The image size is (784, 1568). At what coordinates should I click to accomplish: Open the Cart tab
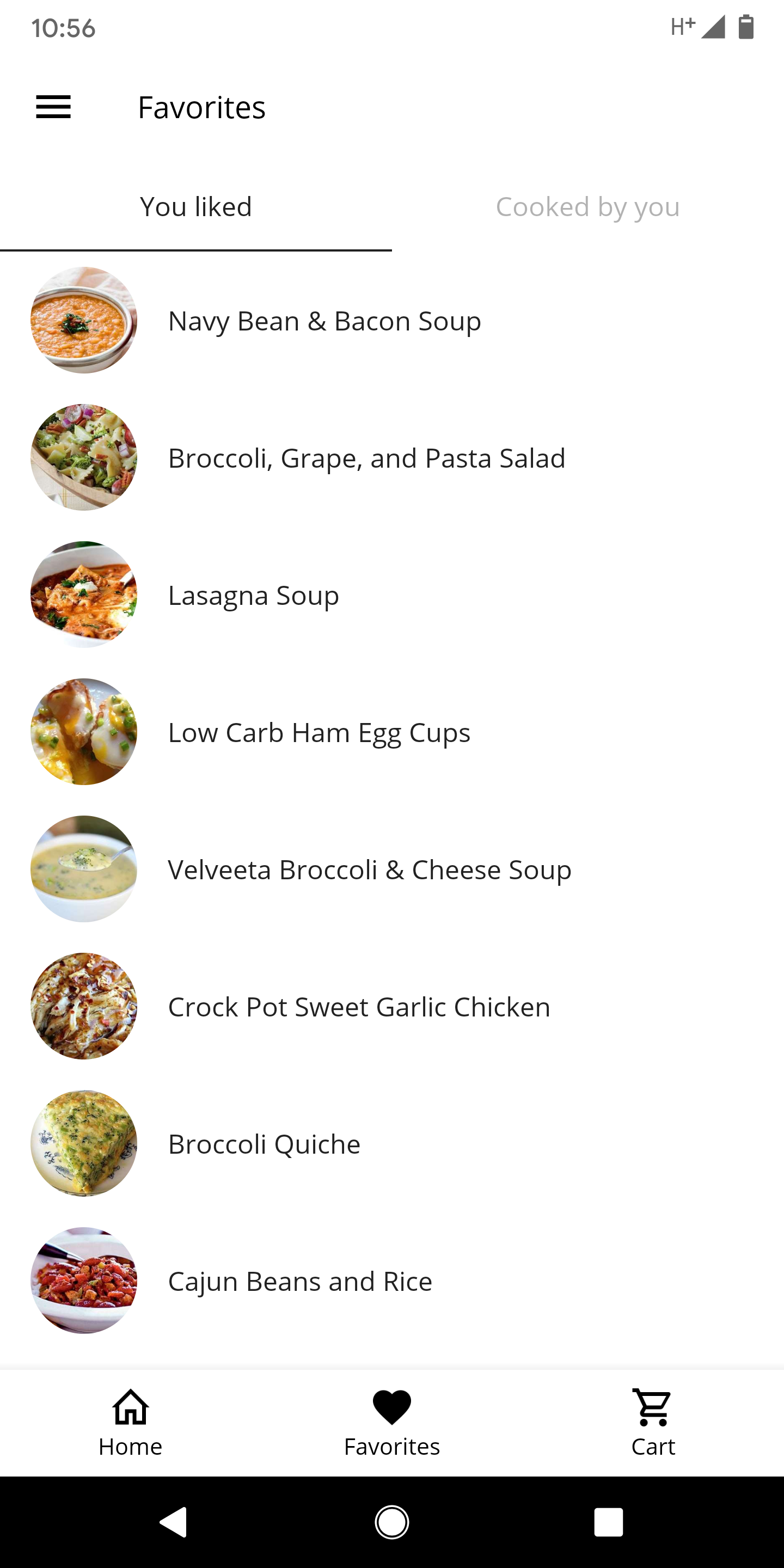[x=653, y=1423]
